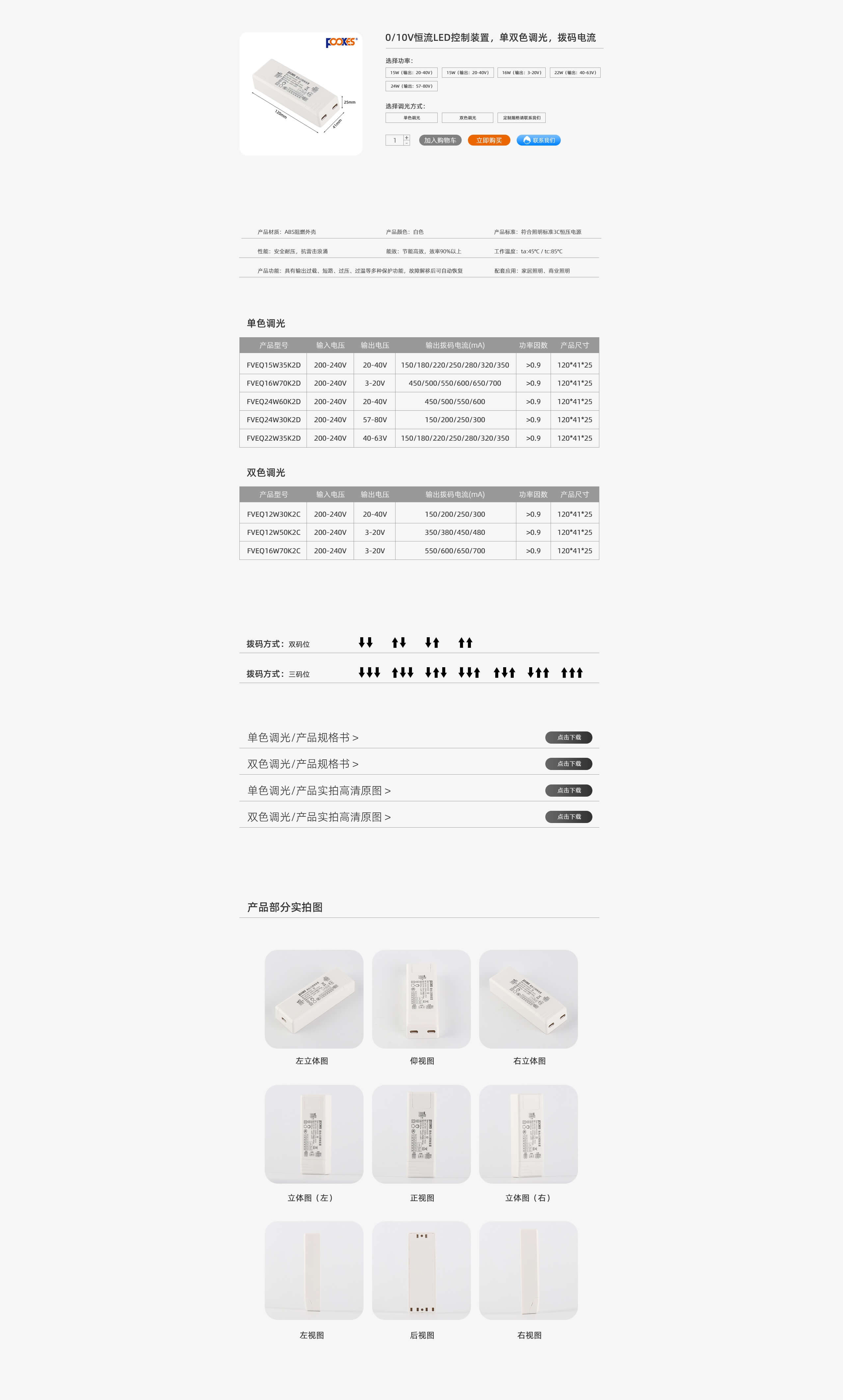Select the 16W (输出: 3-20V) power option
Image resolution: width=843 pixels, height=1400 pixels.
[x=521, y=73]
